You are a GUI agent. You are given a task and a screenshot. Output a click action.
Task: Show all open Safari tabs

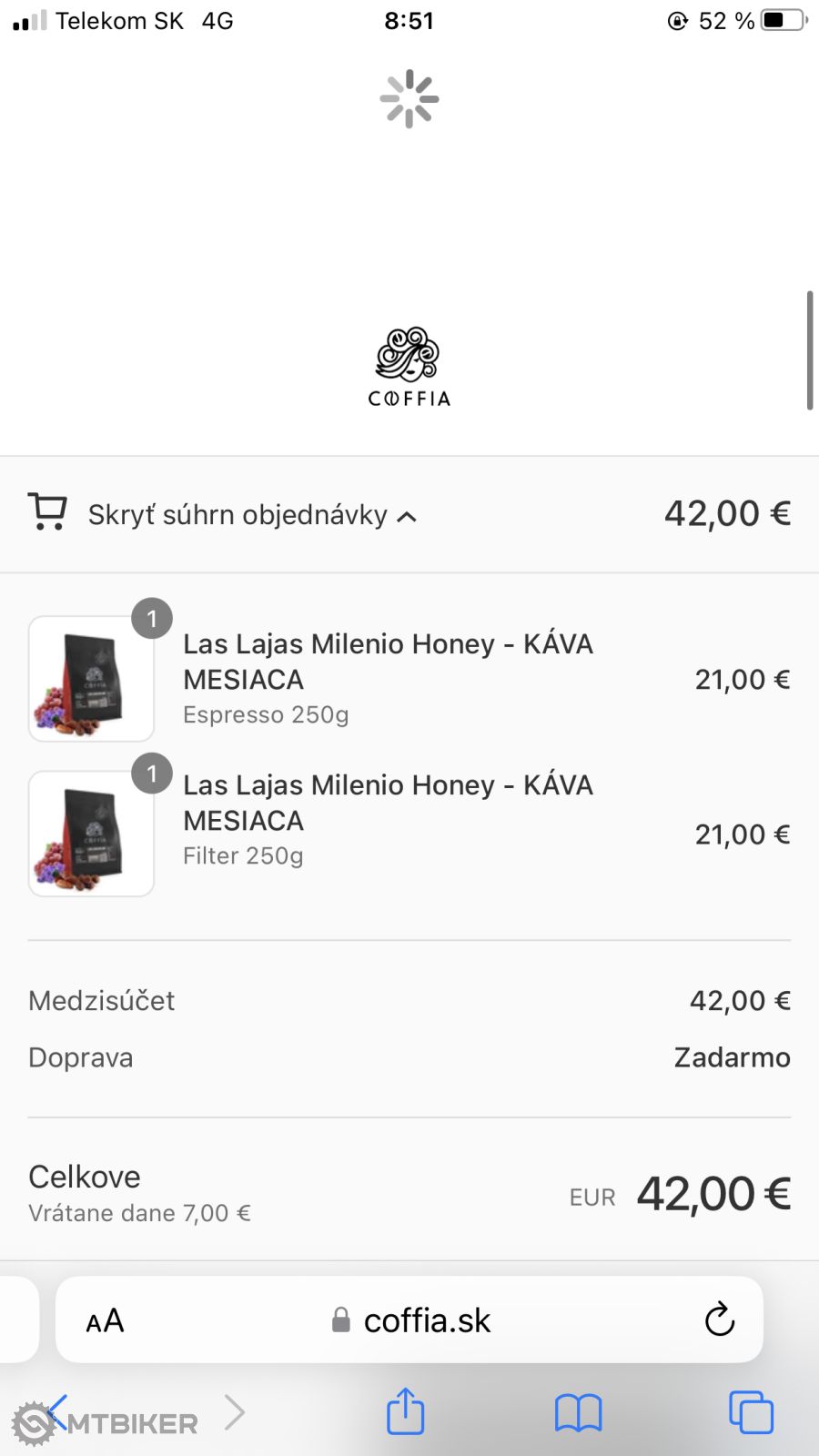pos(751,1413)
